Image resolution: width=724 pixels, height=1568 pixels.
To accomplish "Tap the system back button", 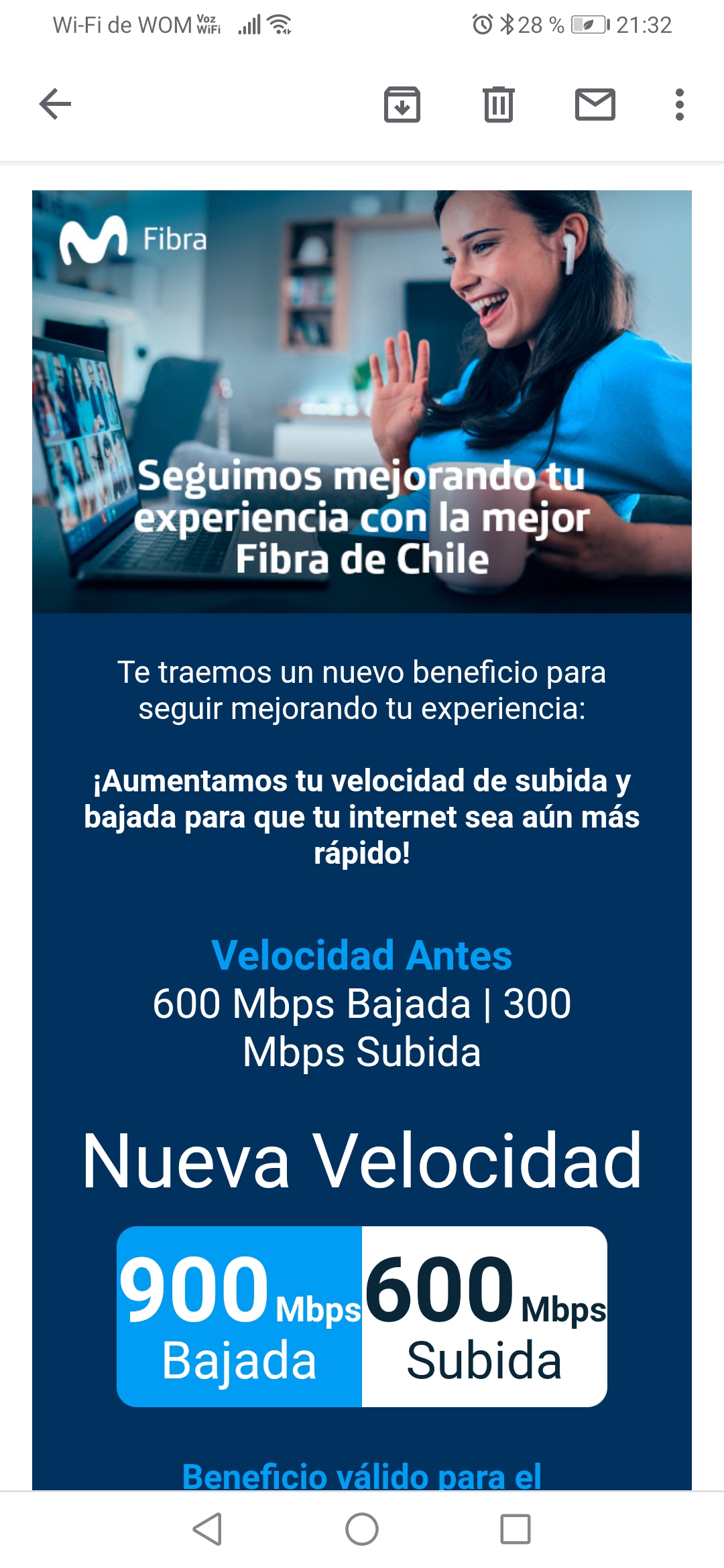I will (x=207, y=1528).
